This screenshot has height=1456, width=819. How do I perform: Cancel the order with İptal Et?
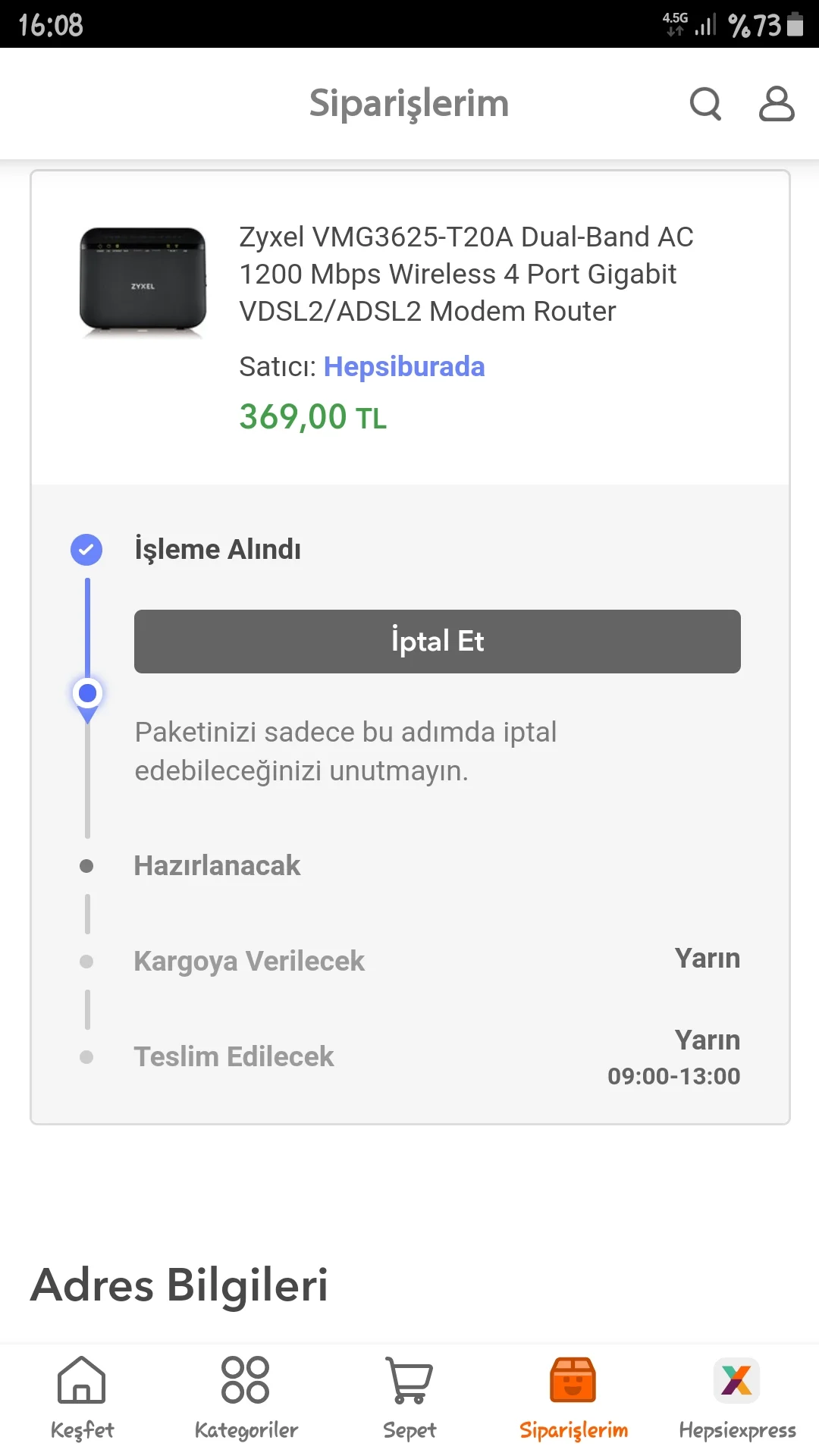[437, 642]
